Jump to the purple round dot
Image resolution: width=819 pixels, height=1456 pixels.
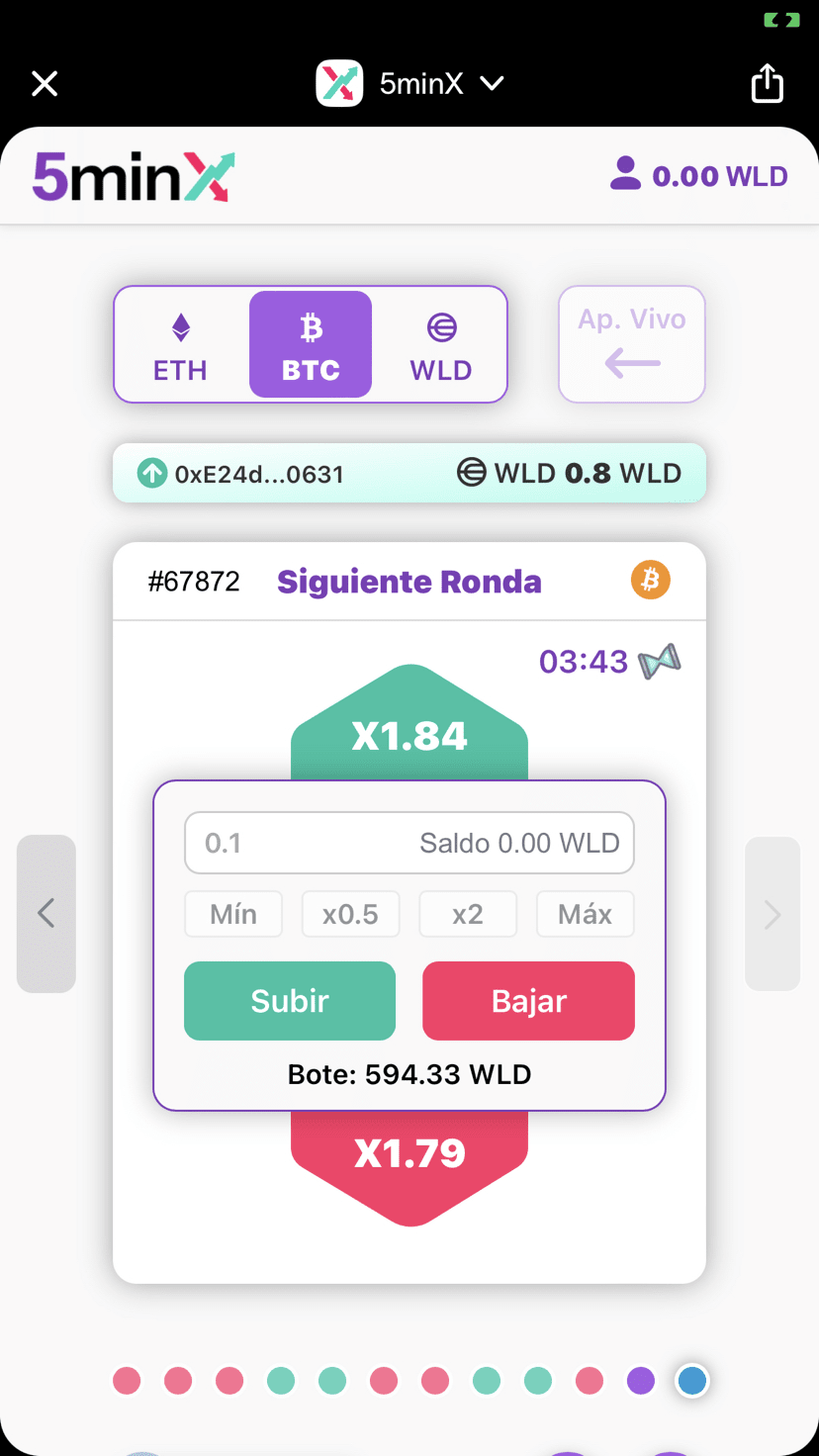point(641,1381)
